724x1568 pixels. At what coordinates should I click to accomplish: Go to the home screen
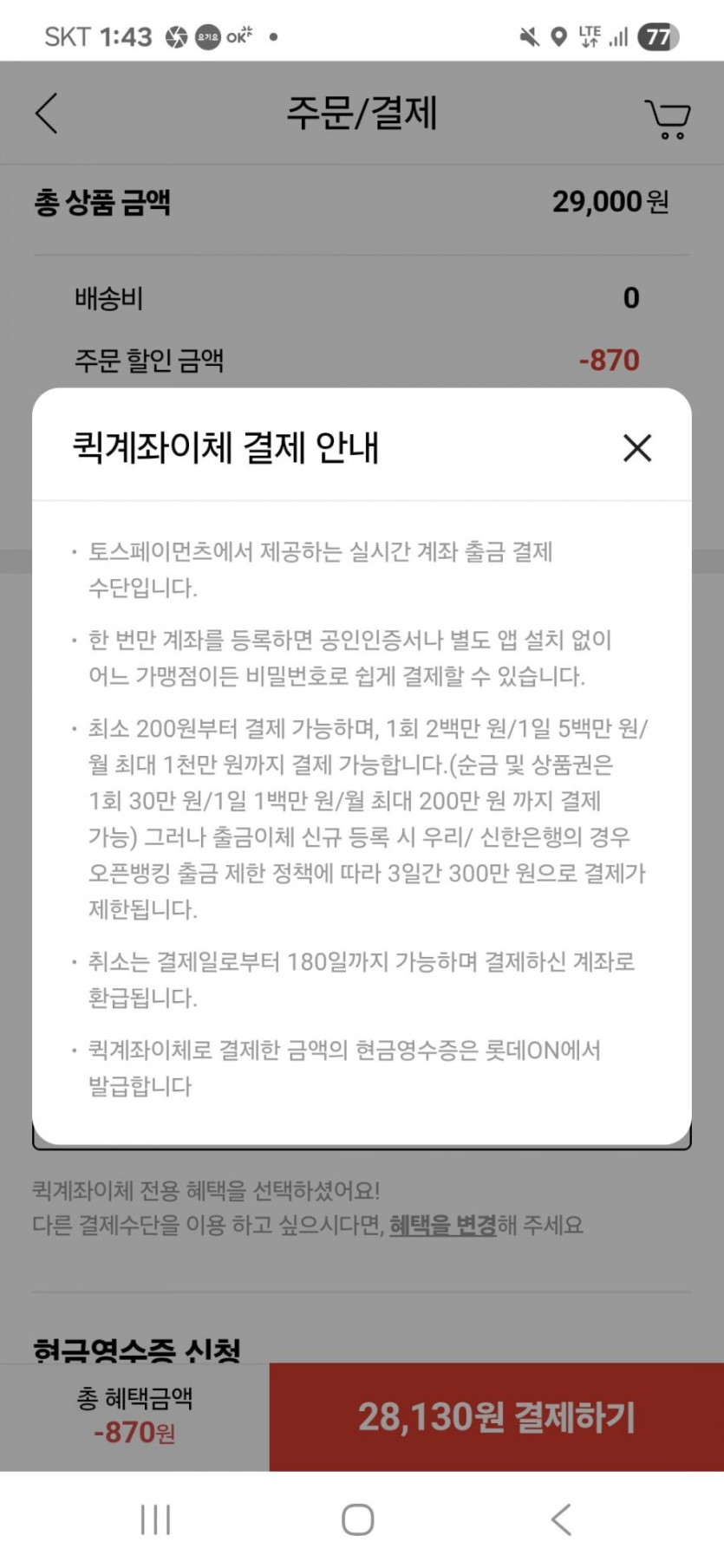[358, 1519]
